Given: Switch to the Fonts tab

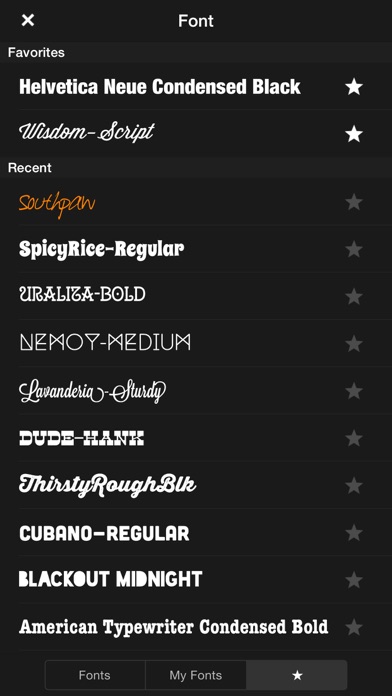Looking at the screenshot, I should (x=95, y=675).
